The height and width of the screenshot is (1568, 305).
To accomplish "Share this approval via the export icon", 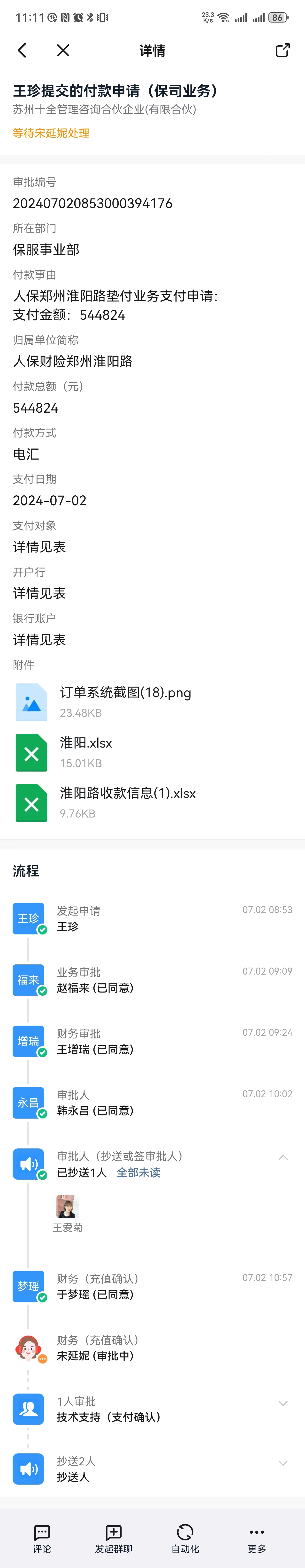I will [x=282, y=51].
